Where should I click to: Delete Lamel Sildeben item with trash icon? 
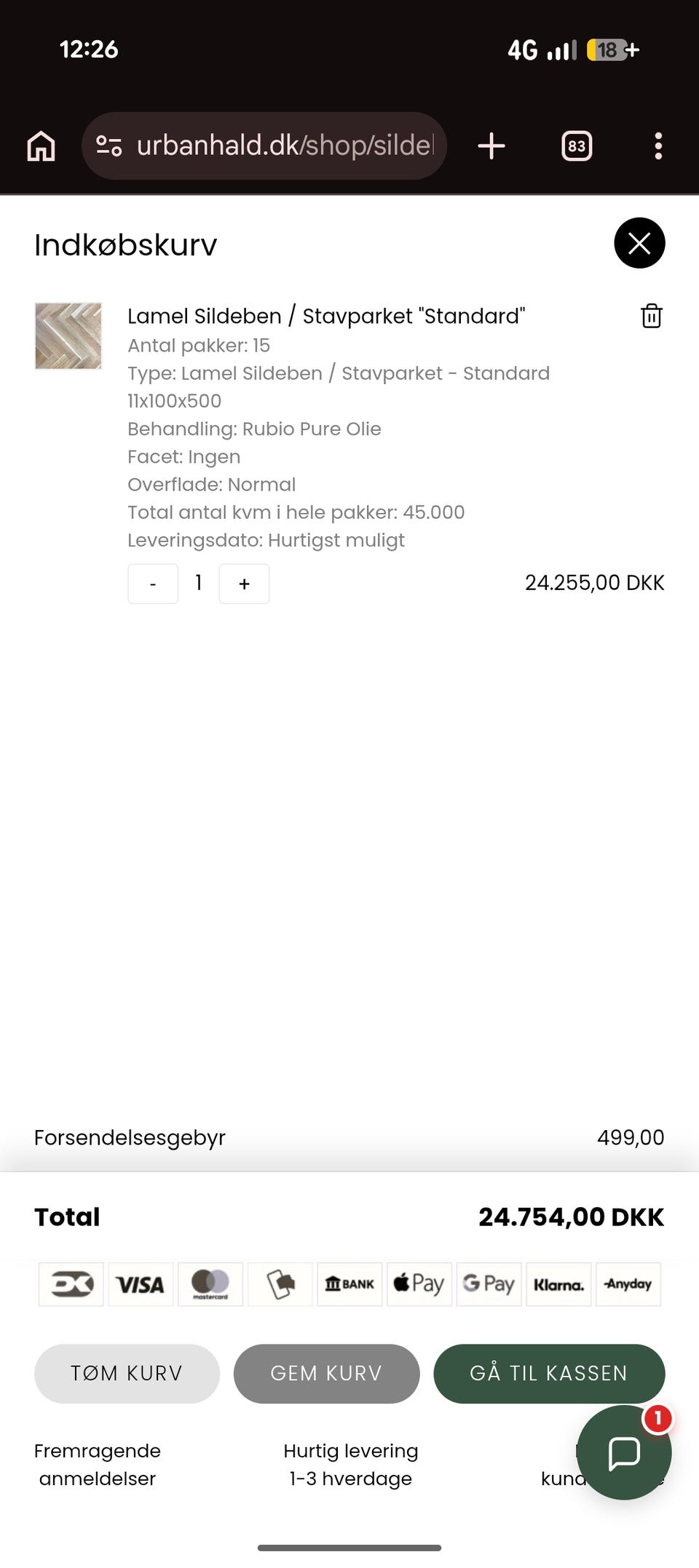point(652,316)
